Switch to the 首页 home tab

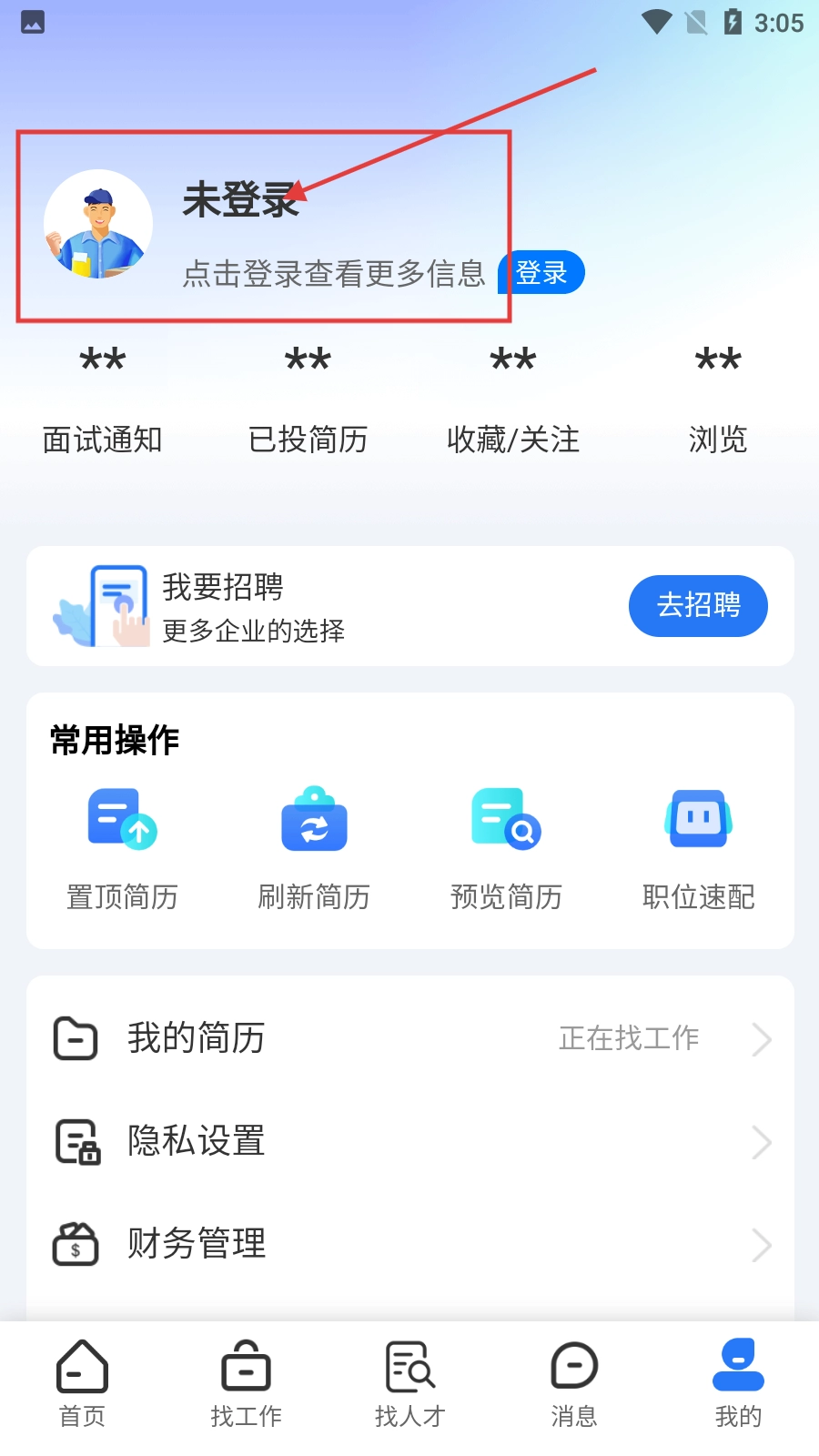(82, 1383)
